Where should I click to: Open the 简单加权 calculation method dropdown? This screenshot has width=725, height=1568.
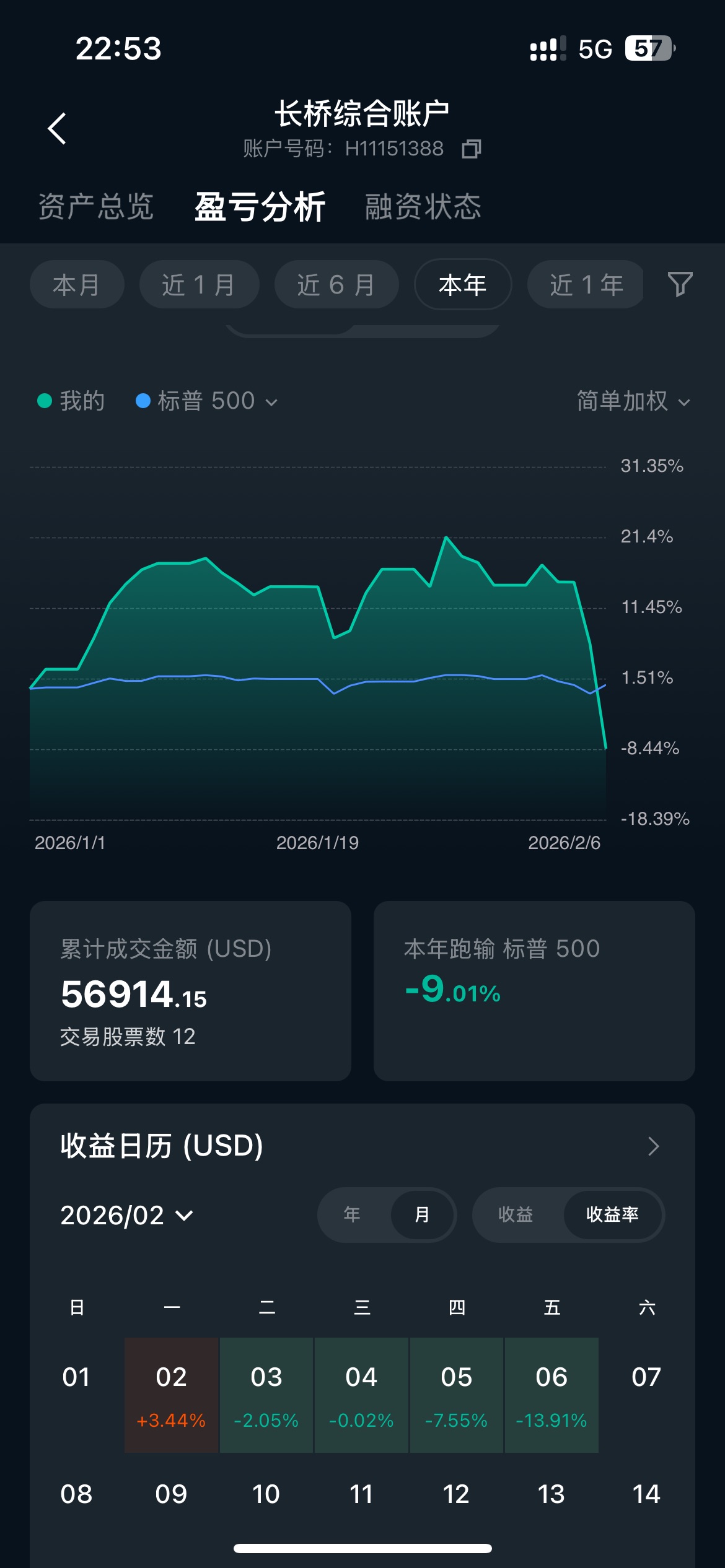633,401
